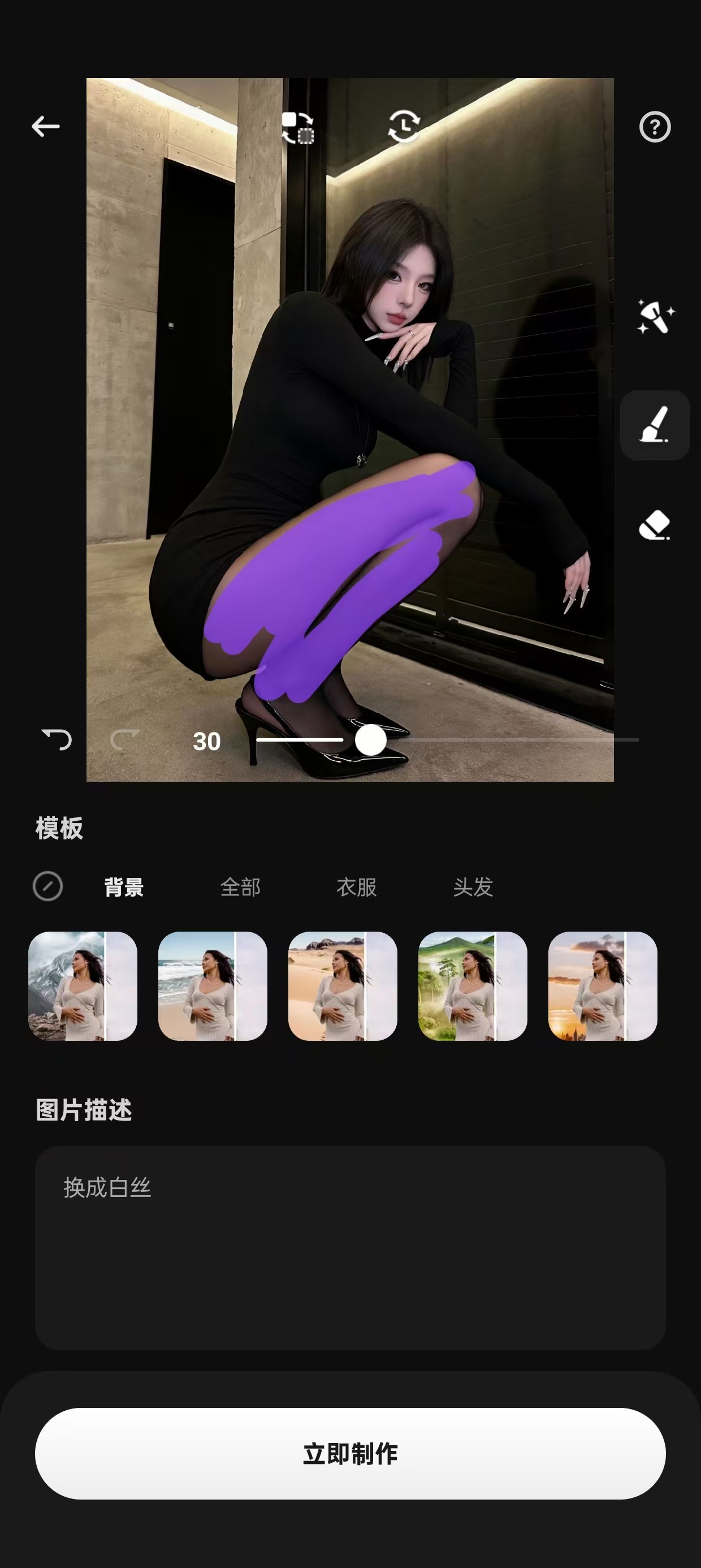Screen dimensions: 701x1568
Task: Switch to the 全部 tab
Action: coord(240,887)
